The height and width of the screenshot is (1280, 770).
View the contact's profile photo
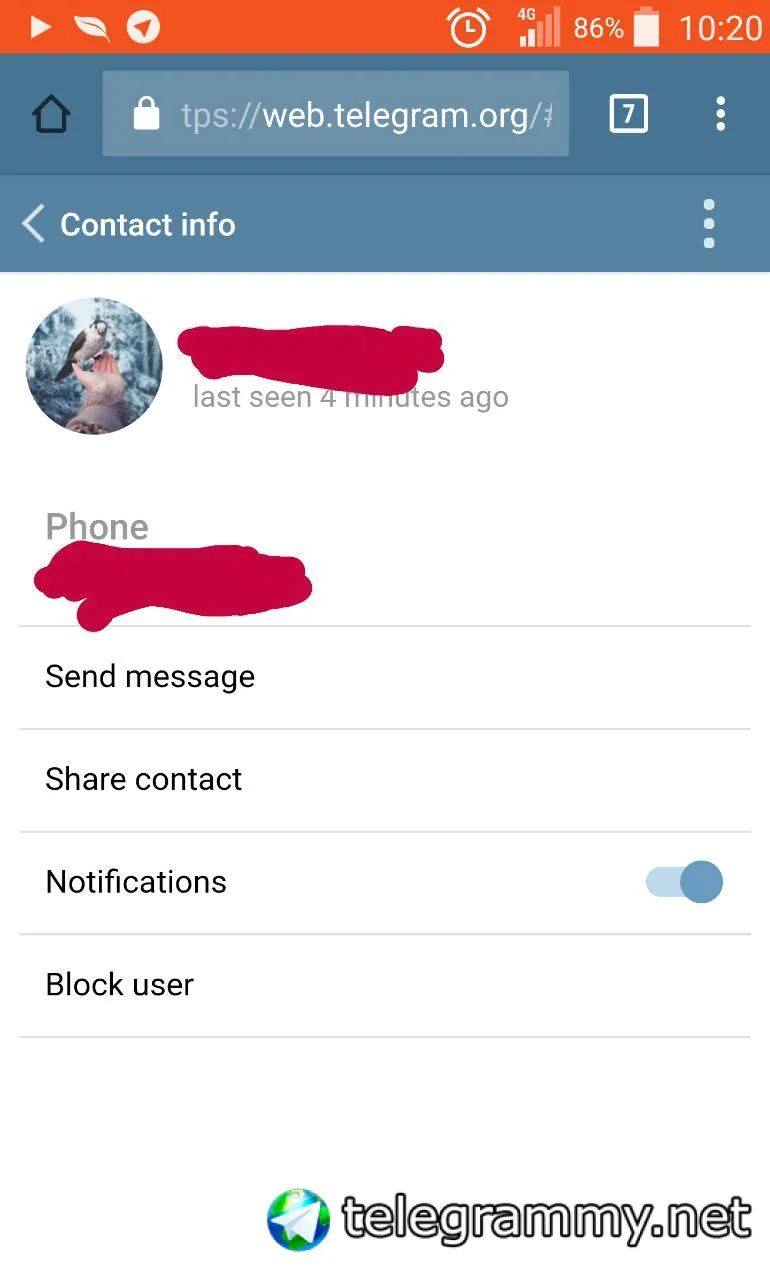point(94,366)
